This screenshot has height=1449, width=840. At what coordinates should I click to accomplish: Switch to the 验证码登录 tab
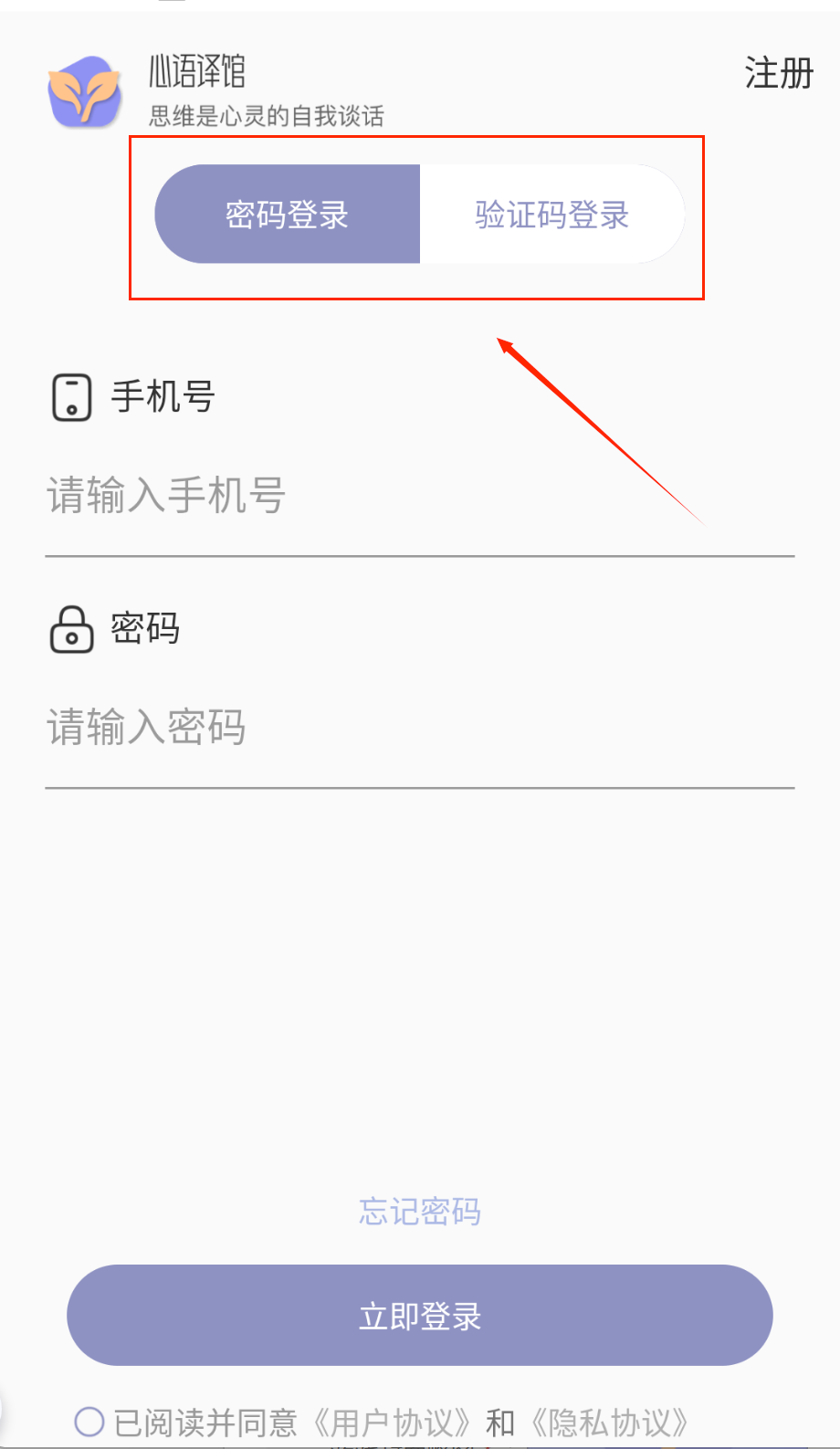pyautogui.click(x=551, y=215)
